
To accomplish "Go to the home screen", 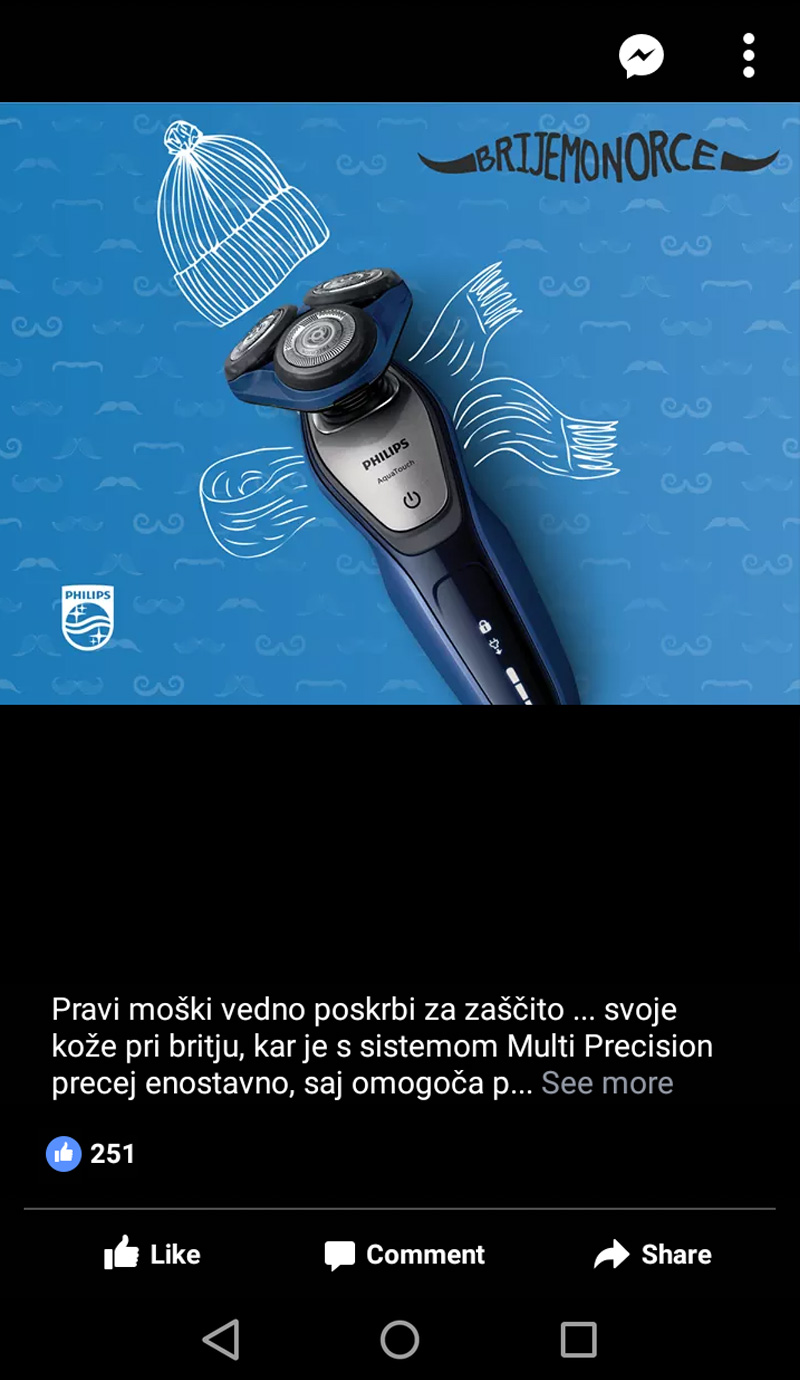I will (399, 1339).
